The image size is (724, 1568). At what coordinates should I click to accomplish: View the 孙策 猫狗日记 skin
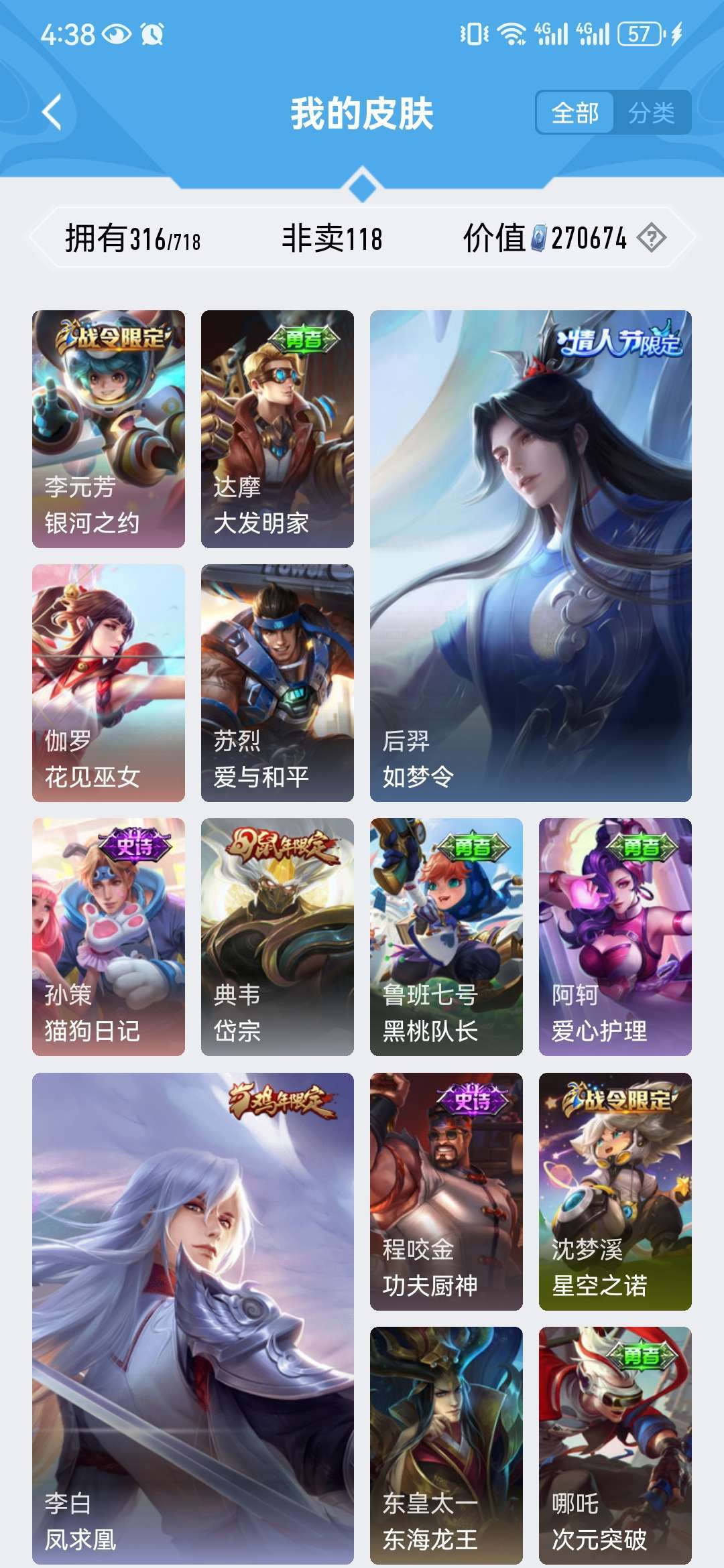(109, 937)
